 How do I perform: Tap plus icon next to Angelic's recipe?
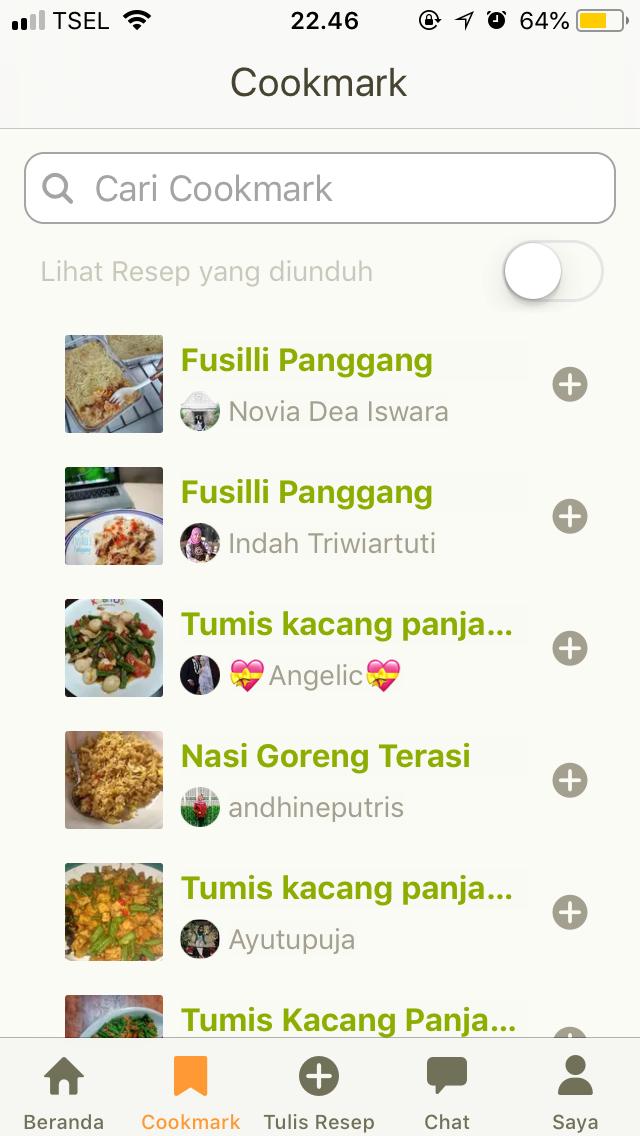click(570, 648)
